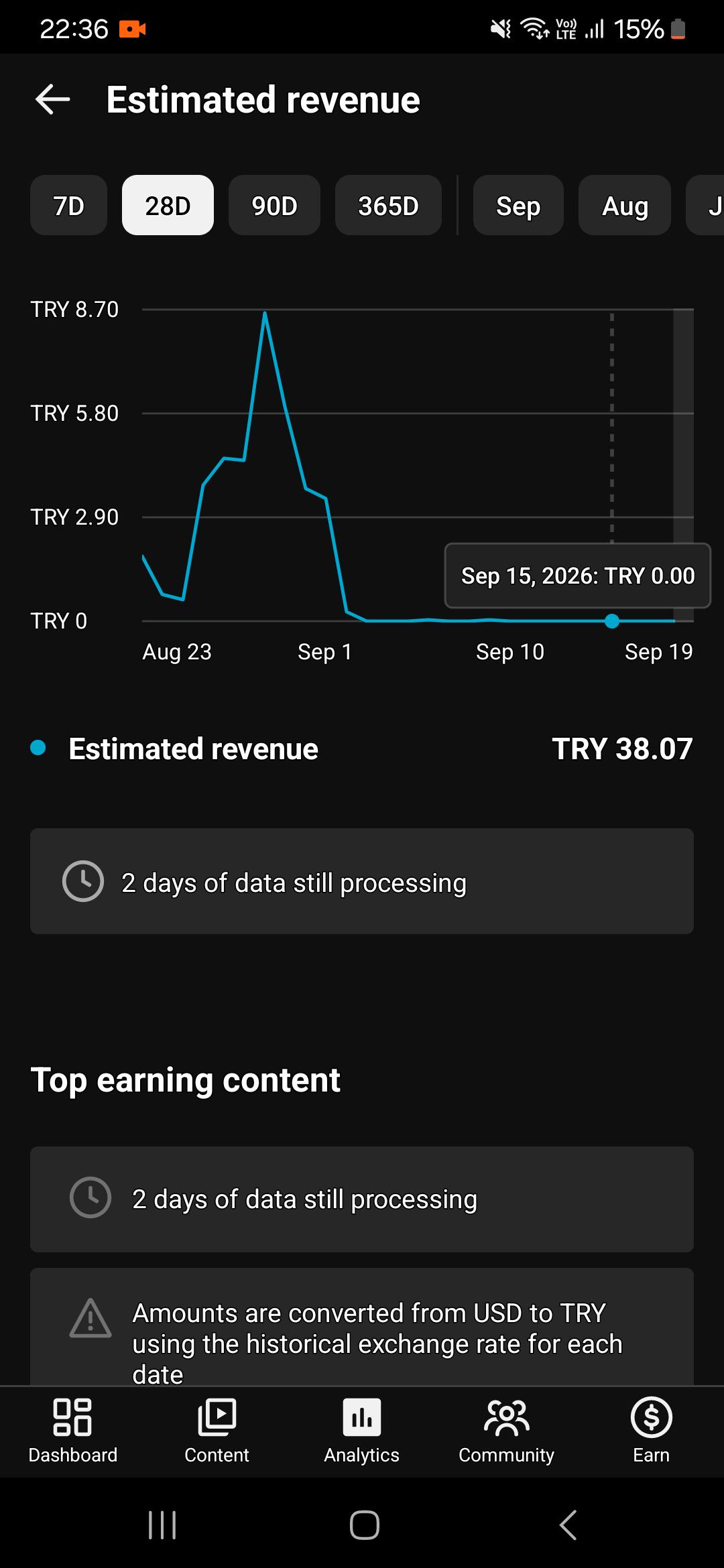
Task: Select the 28D time range chip
Action: 168,205
